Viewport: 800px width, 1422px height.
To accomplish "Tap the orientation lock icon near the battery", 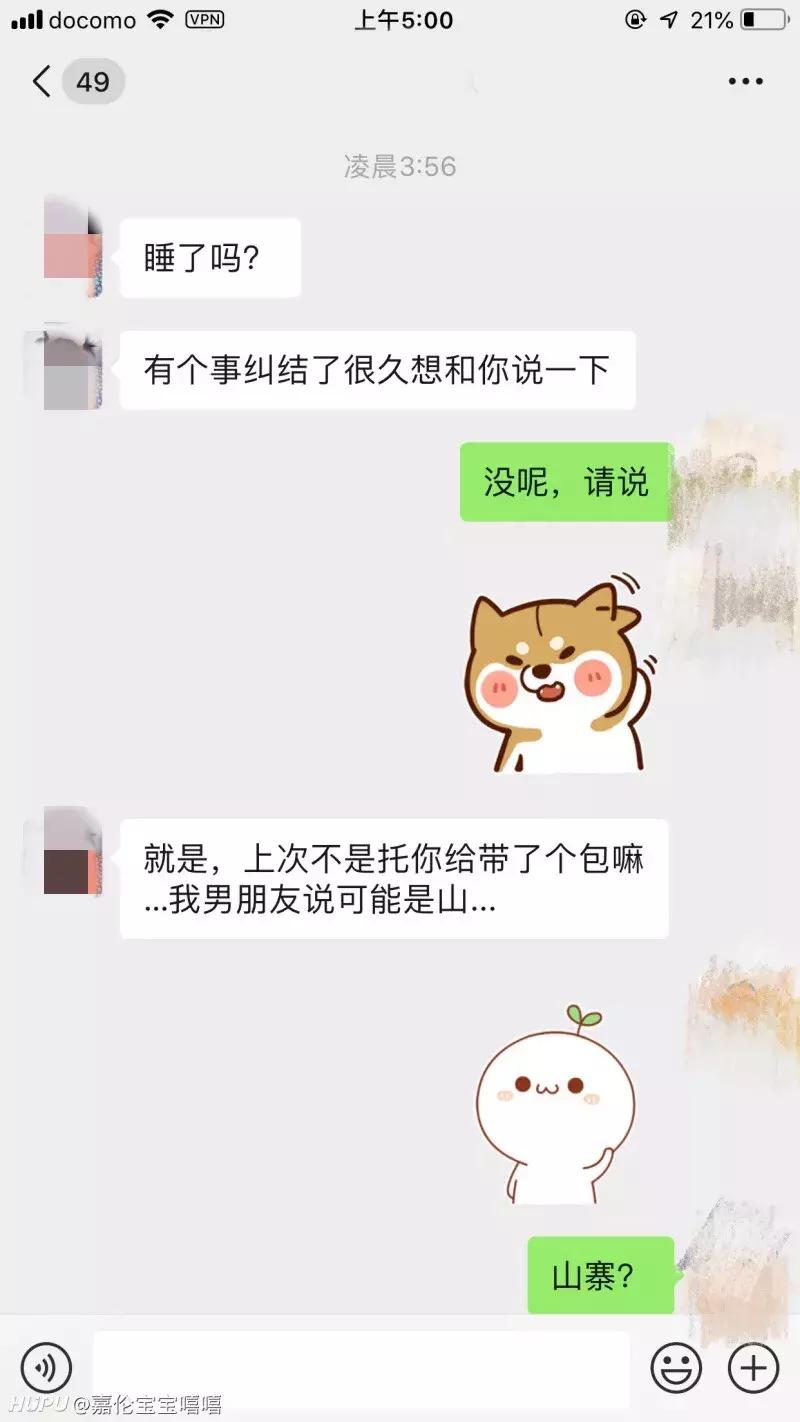I will (634, 19).
